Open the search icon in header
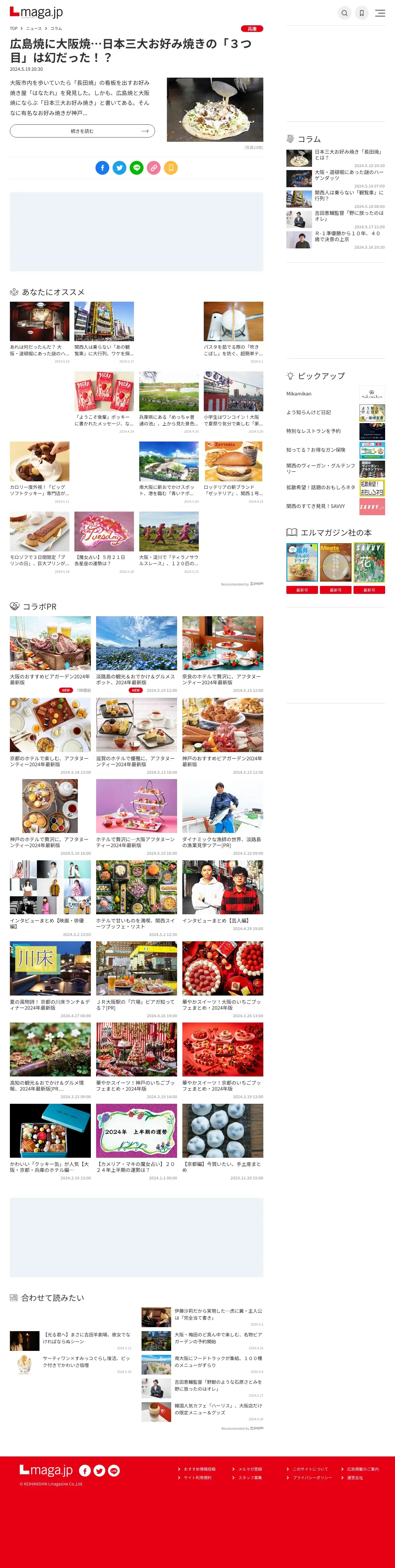Viewport: 395px width, 1568px height. (x=345, y=13)
